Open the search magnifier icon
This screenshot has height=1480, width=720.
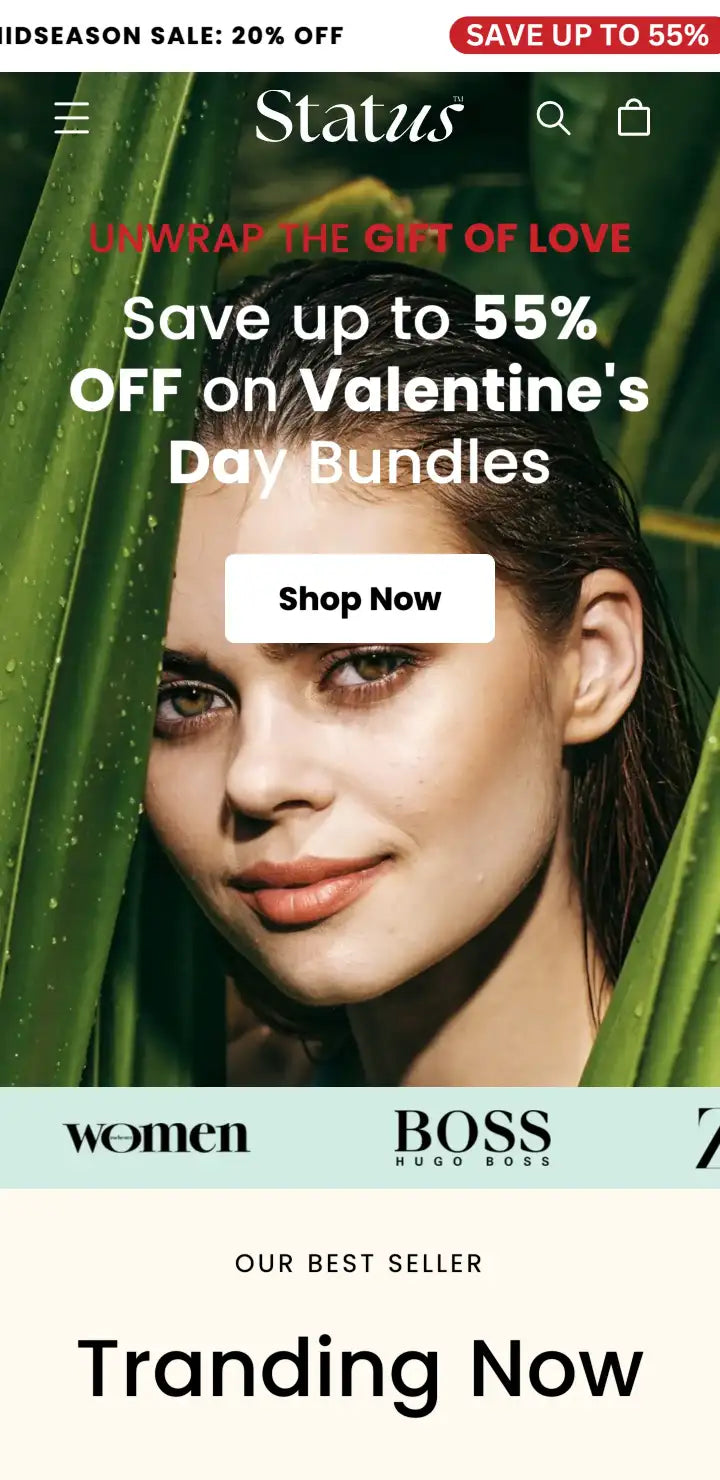point(553,118)
